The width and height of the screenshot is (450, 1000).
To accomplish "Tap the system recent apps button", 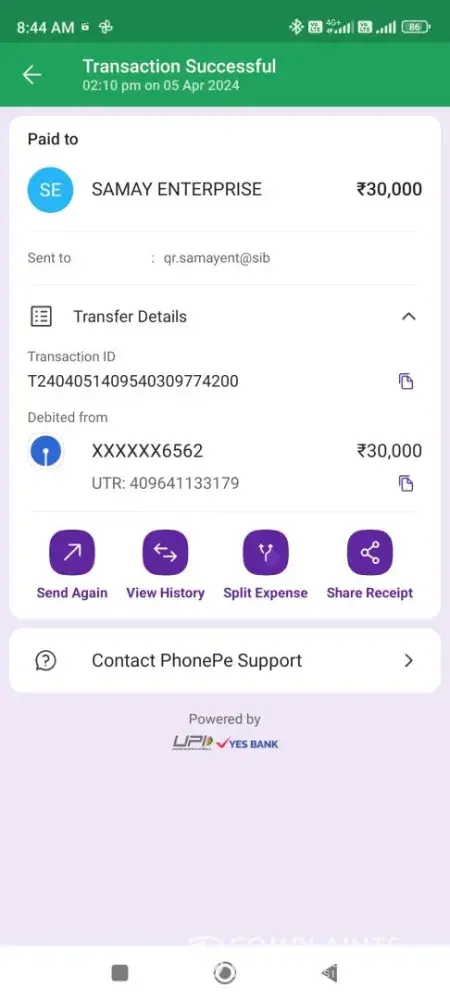I will click(120, 973).
